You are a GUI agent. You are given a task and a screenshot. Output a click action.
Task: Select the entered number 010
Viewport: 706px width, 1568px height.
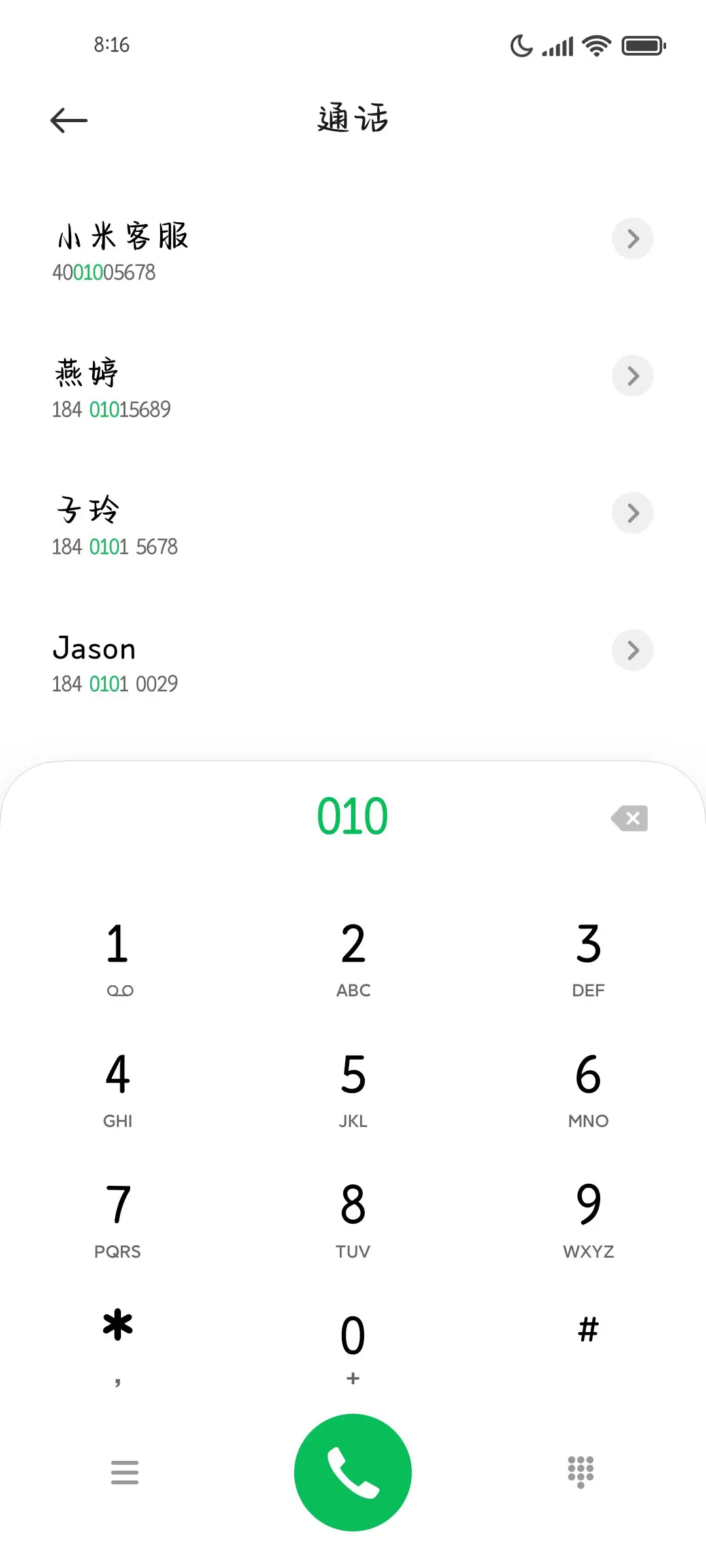click(352, 815)
